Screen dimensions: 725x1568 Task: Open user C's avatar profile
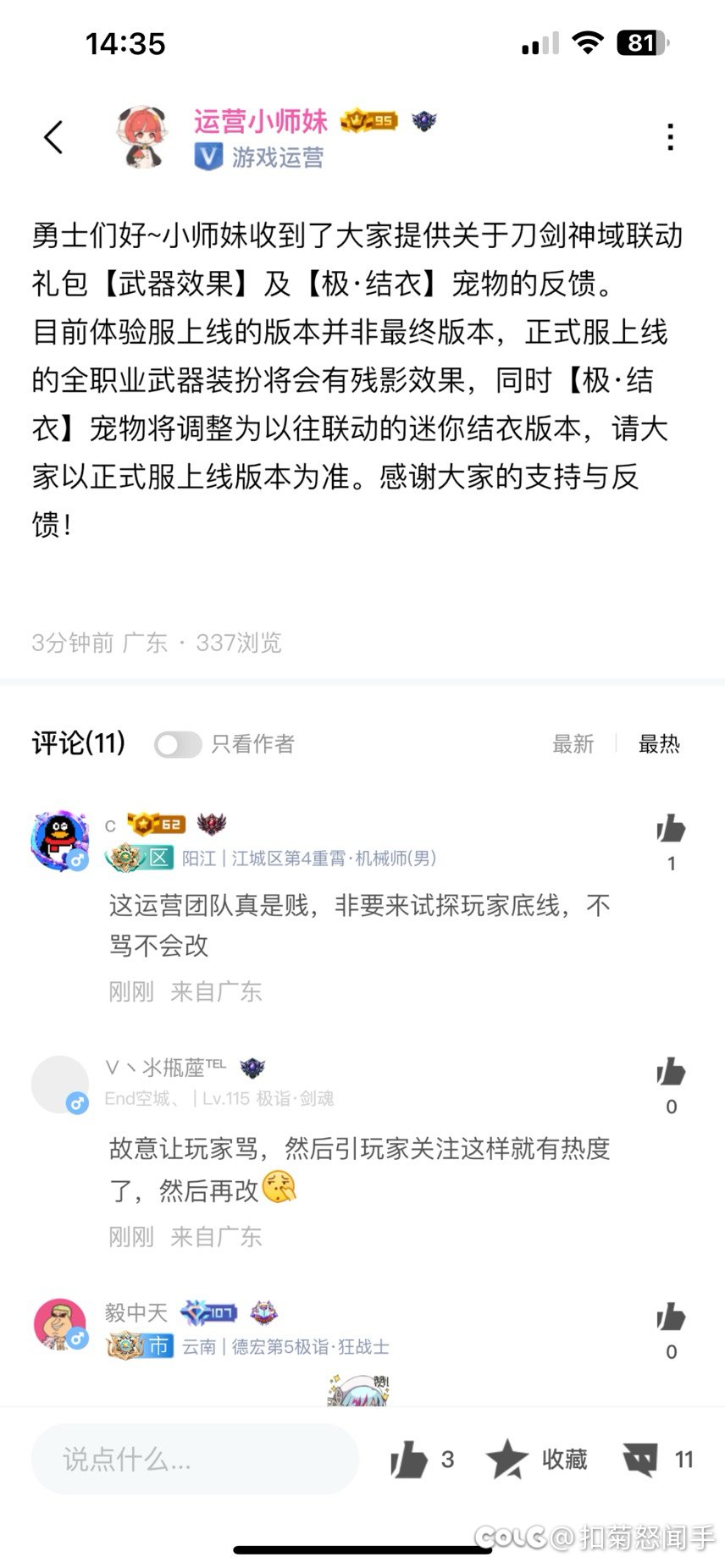click(x=59, y=841)
